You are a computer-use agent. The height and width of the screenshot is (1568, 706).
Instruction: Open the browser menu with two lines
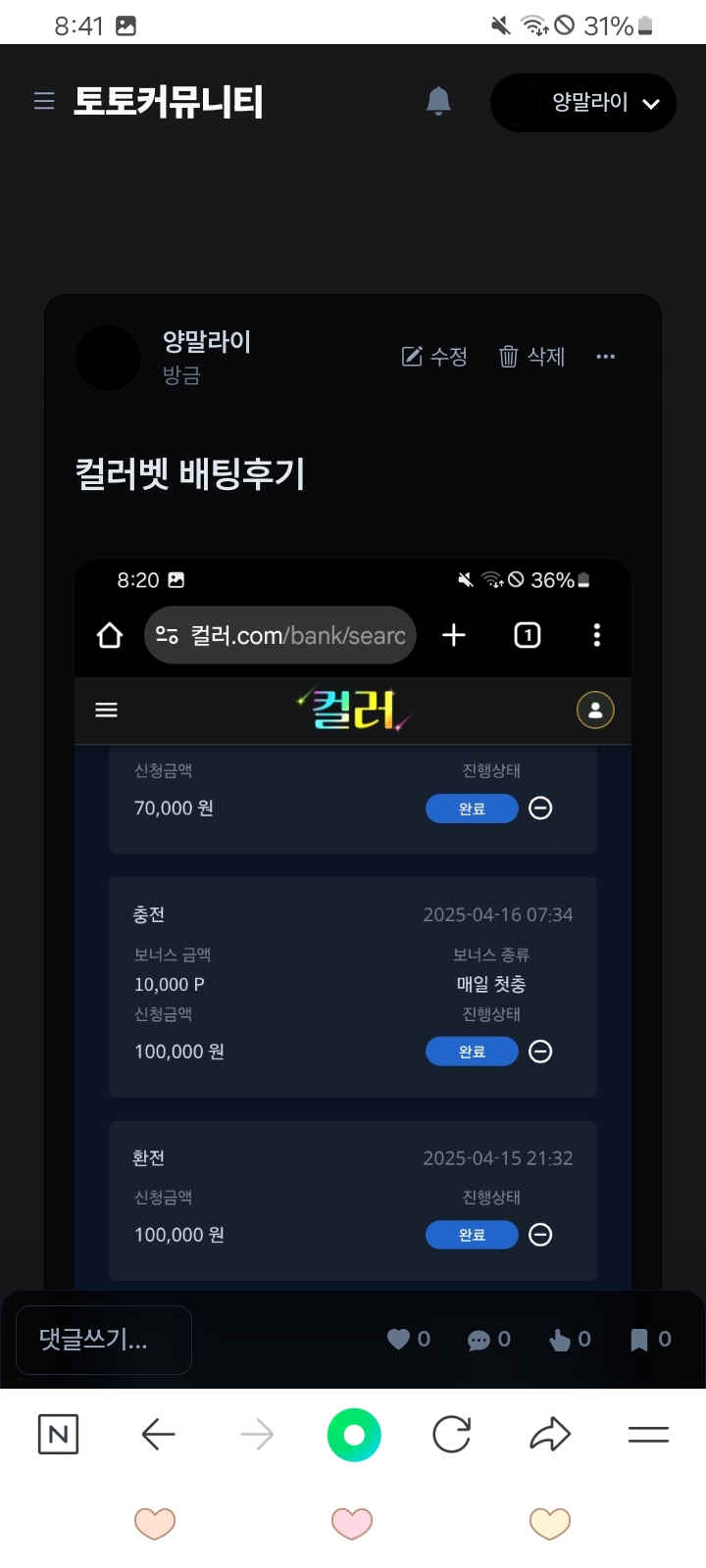(x=648, y=1435)
